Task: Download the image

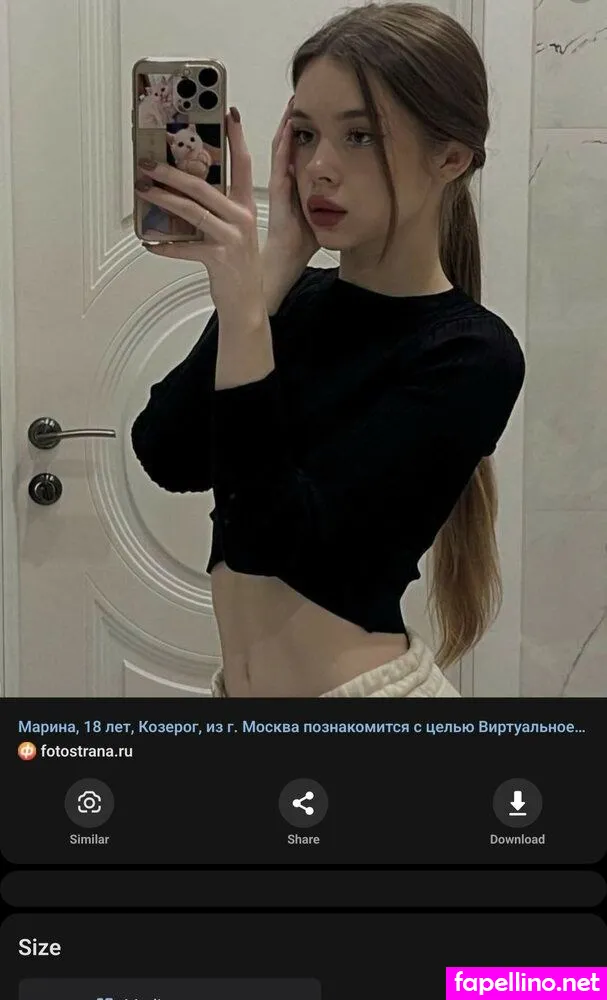Action: [517, 803]
